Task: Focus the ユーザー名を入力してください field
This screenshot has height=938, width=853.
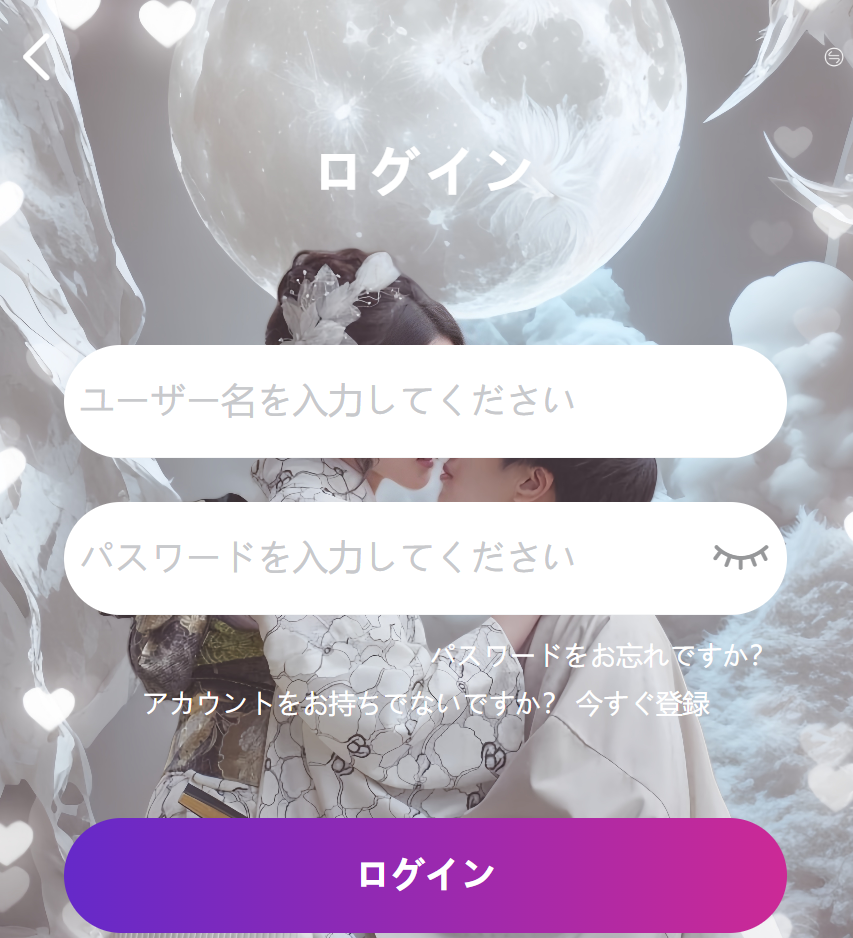Action: pyautogui.click(x=425, y=401)
